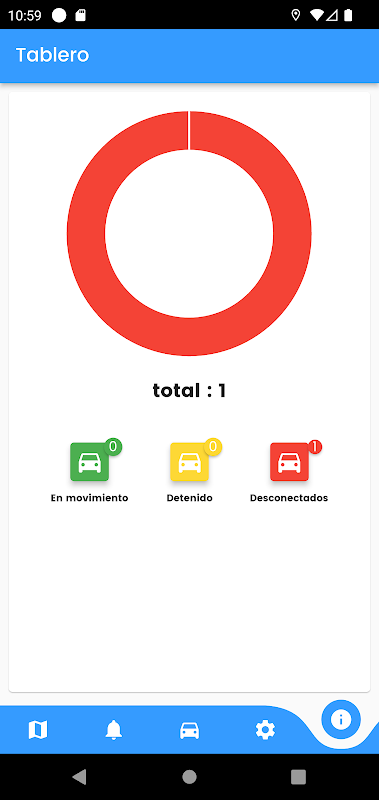Open the settings gear
The image size is (379, 800).
click(265, 730)
